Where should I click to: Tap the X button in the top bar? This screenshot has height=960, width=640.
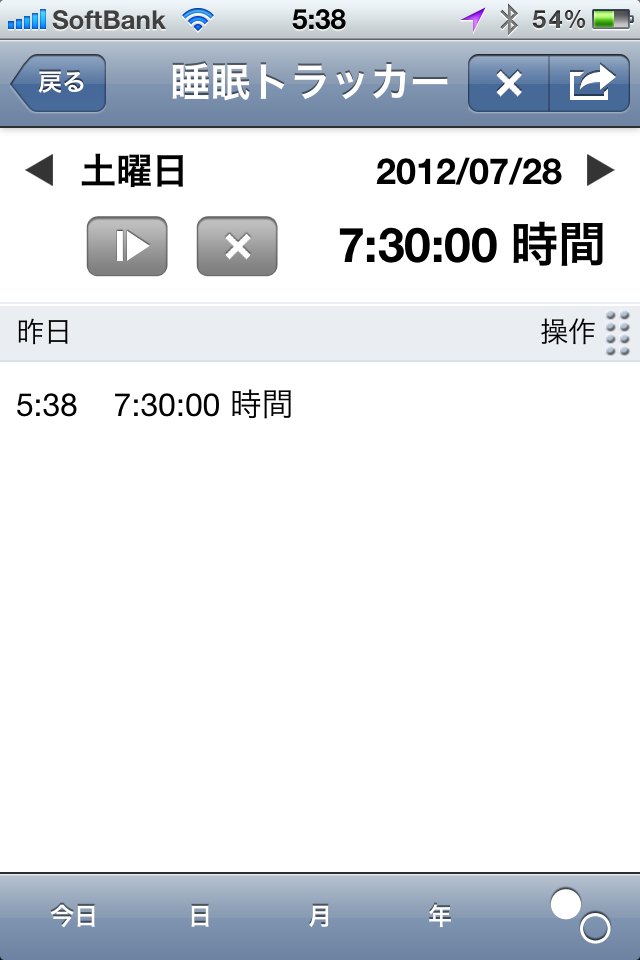click(x=509, y=84)
